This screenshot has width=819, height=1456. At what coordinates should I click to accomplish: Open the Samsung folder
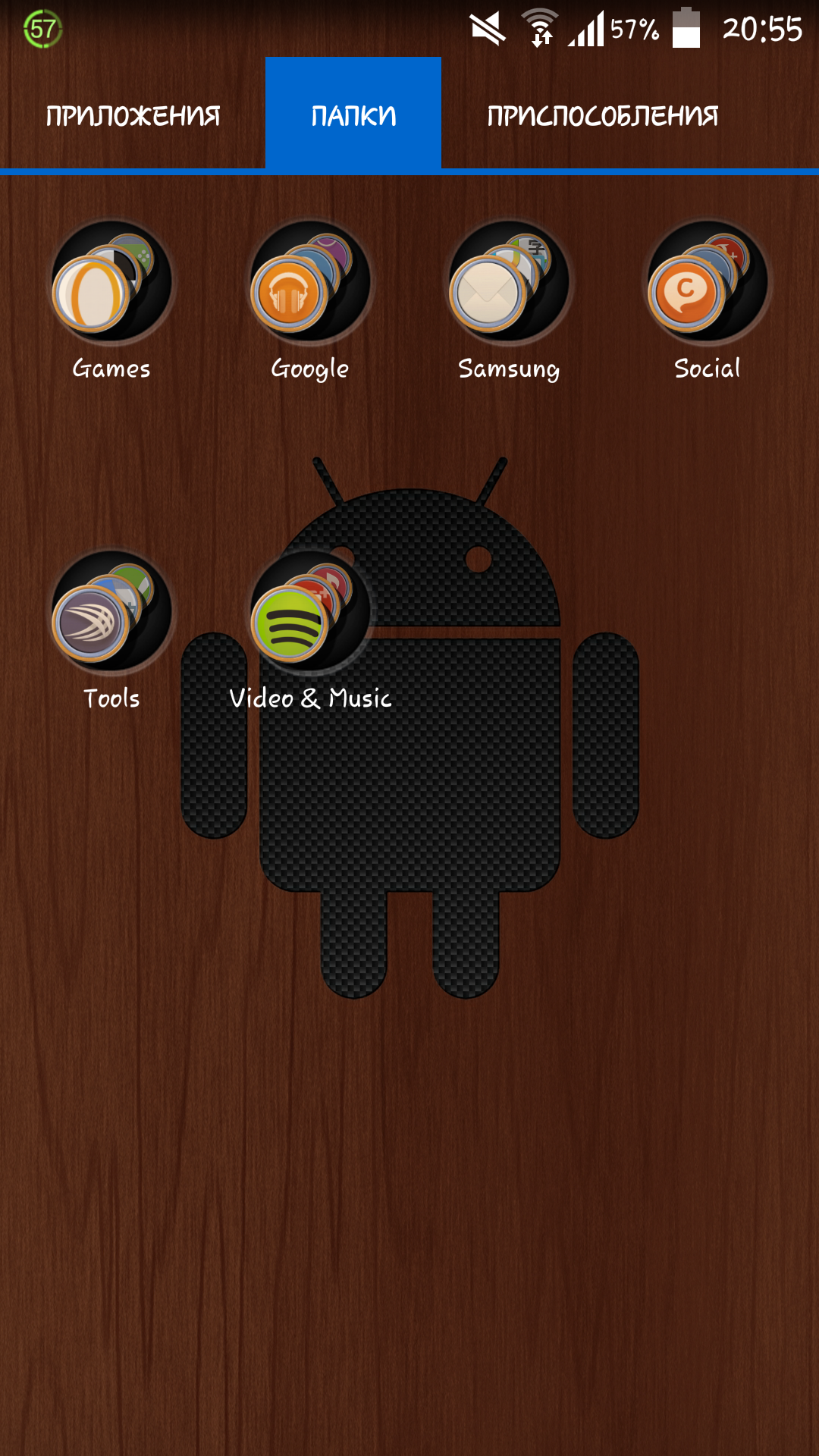pos(509,300)
